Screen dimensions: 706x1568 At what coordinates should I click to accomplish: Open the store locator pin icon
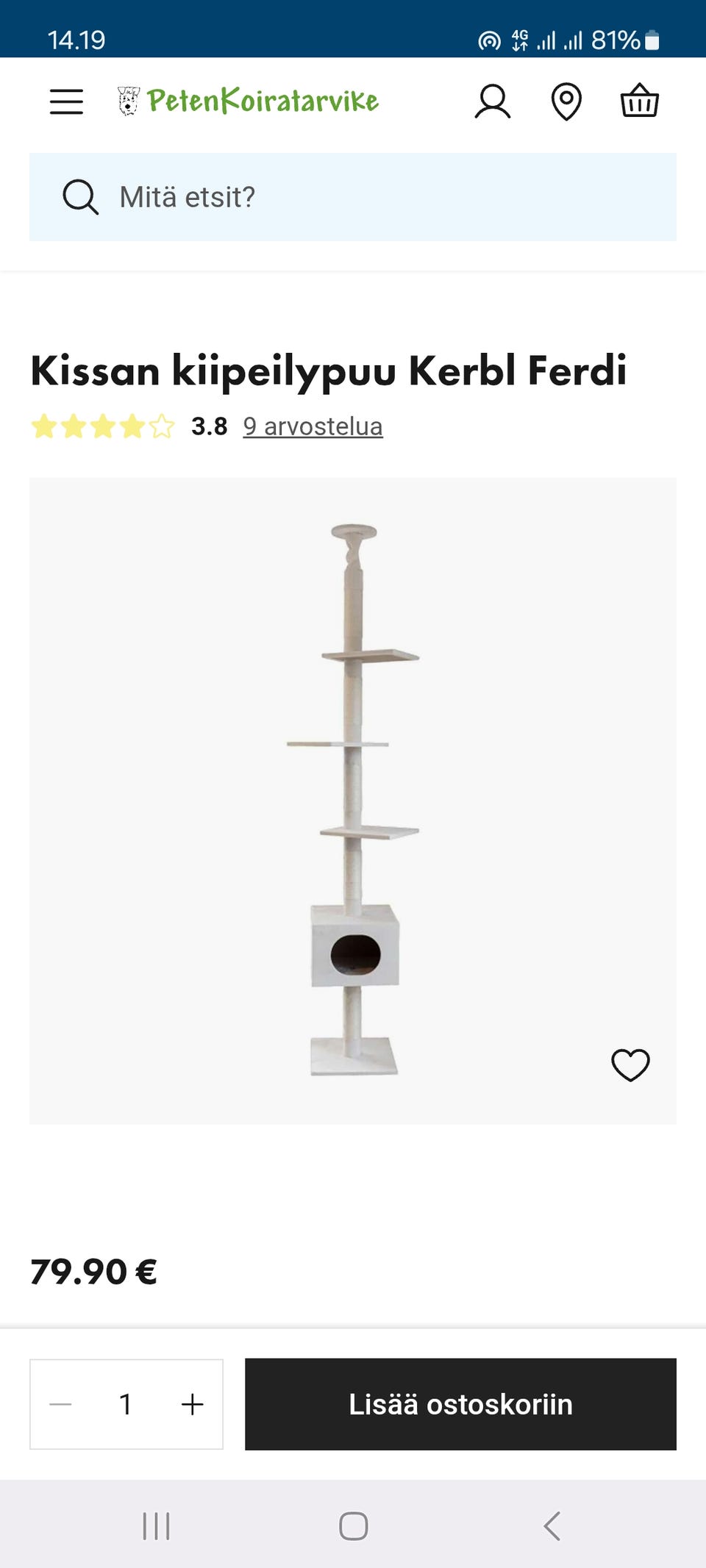566,101
